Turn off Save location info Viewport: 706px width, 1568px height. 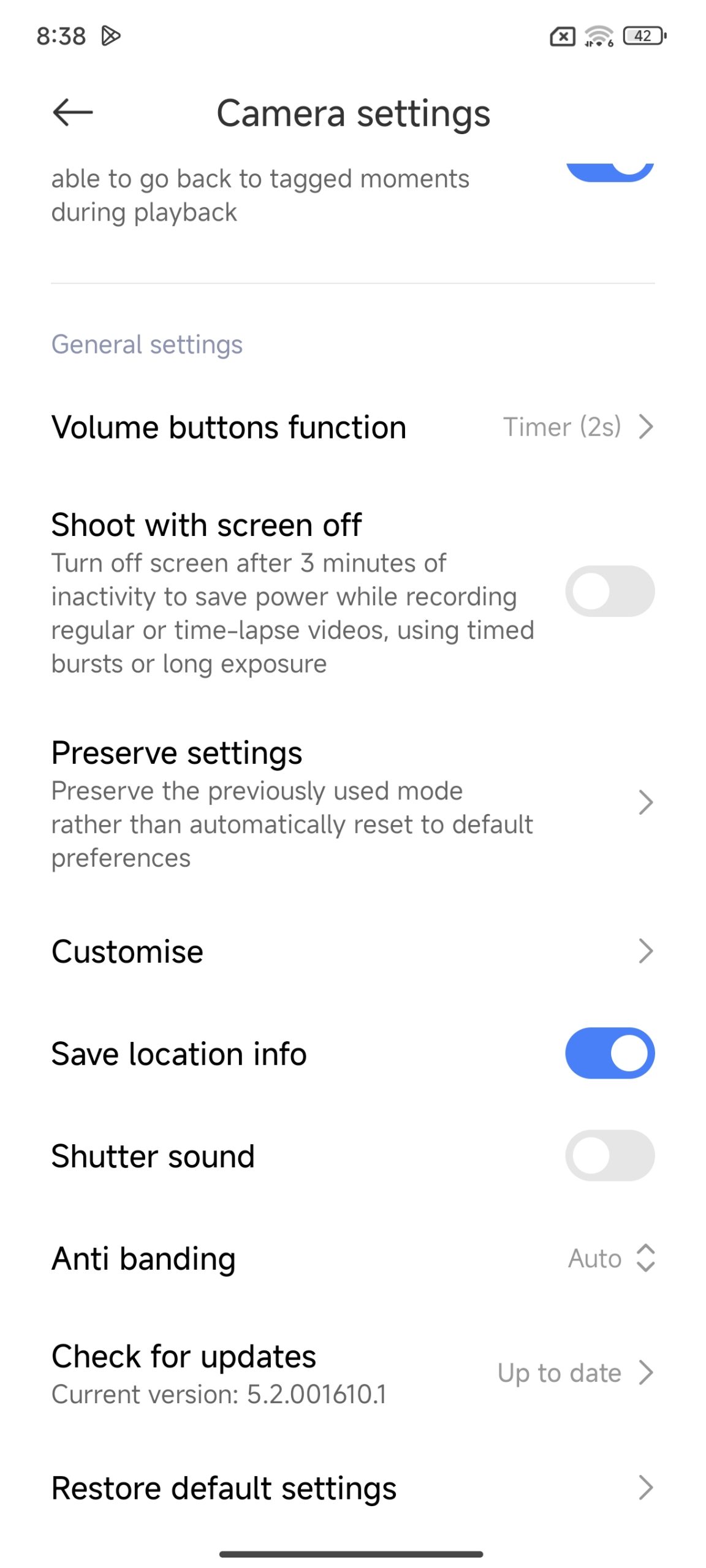pos(609,1053)
